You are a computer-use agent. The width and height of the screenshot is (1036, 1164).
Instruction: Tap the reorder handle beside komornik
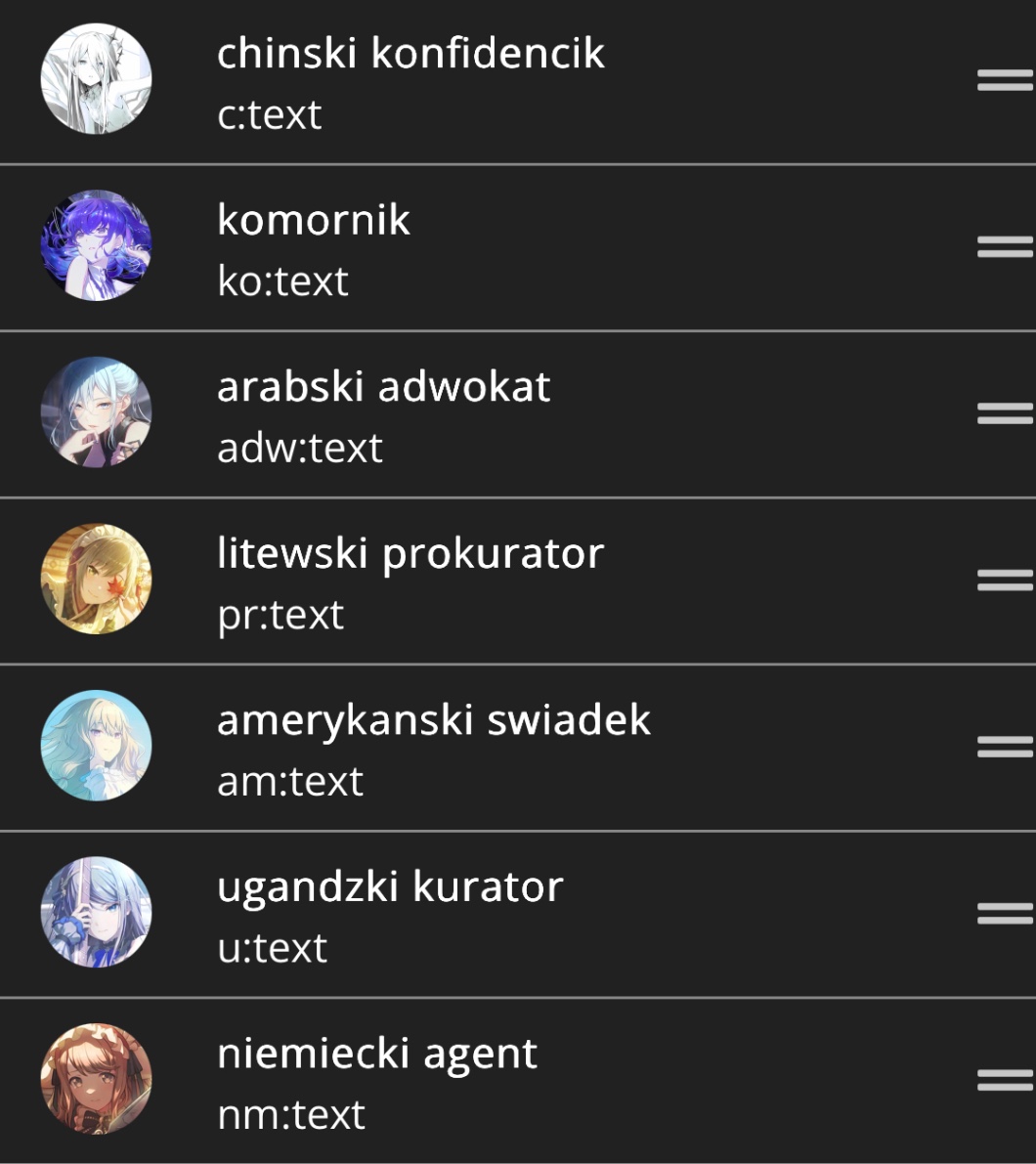(x=1005, y=247)
